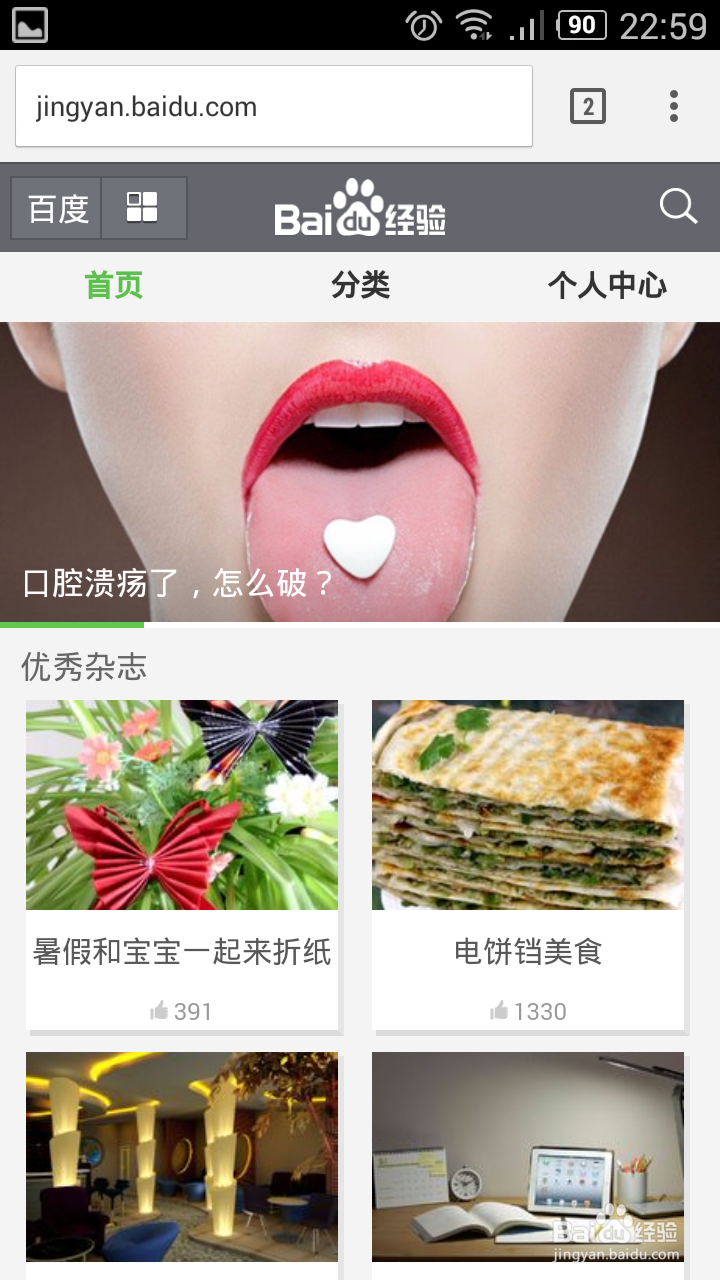Tap the search magnifier icon
Viewport: 720px width, 1280px height.
point(679,205)
